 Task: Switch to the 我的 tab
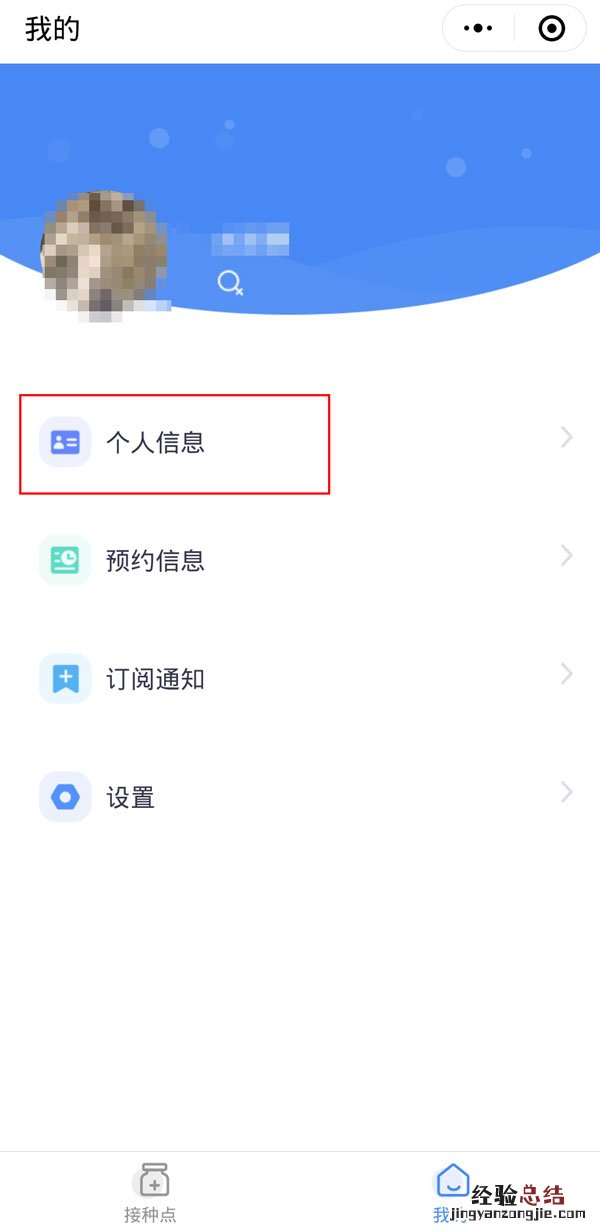point(452,1193)
